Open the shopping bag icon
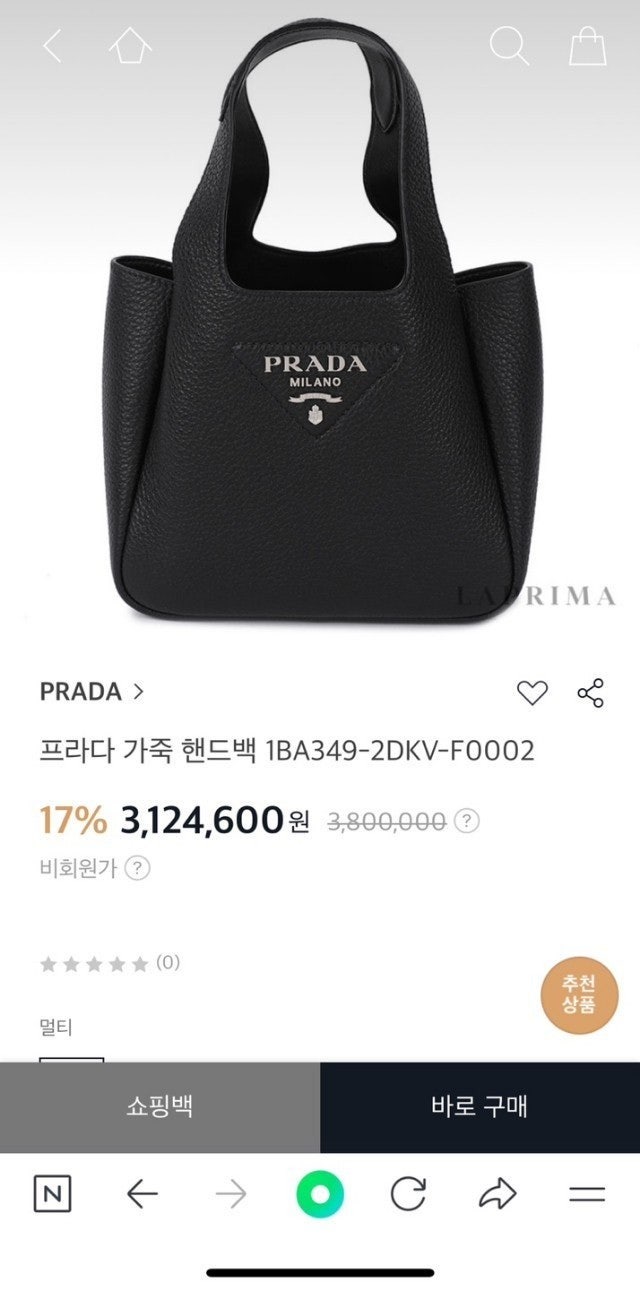 587,46
